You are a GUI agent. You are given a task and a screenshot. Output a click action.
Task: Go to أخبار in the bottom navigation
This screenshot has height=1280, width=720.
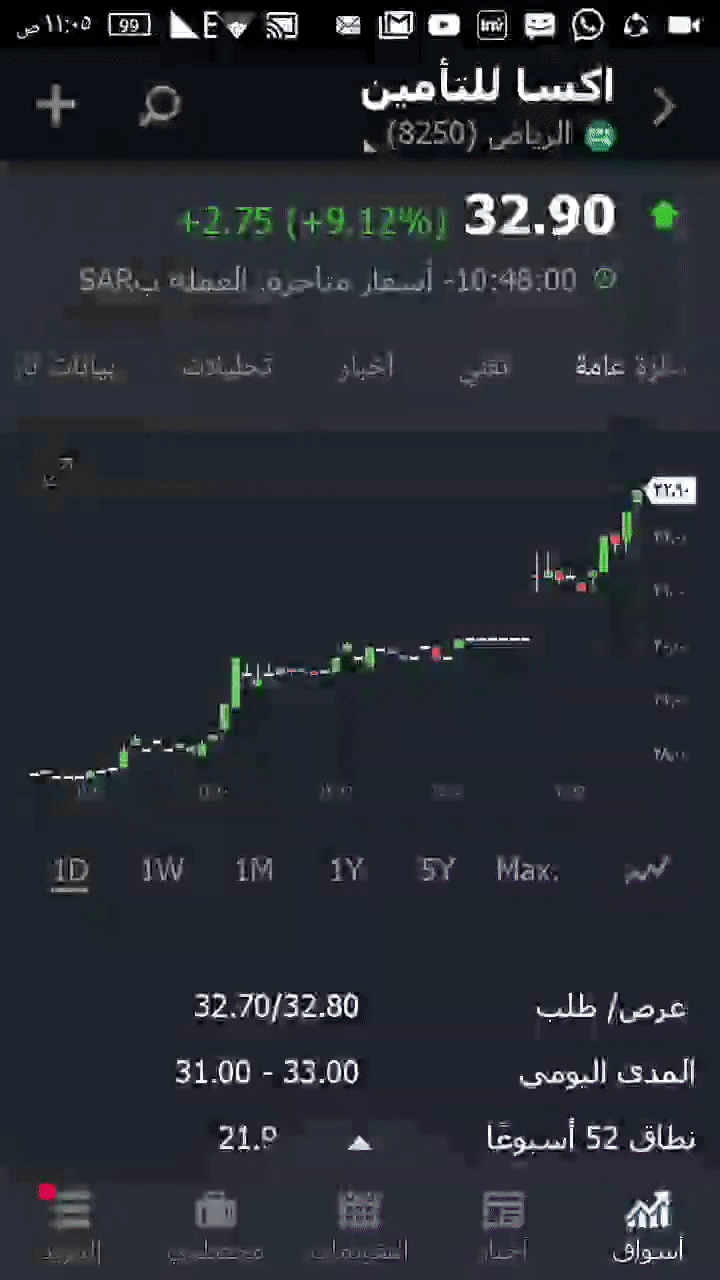click(504, 1226)
